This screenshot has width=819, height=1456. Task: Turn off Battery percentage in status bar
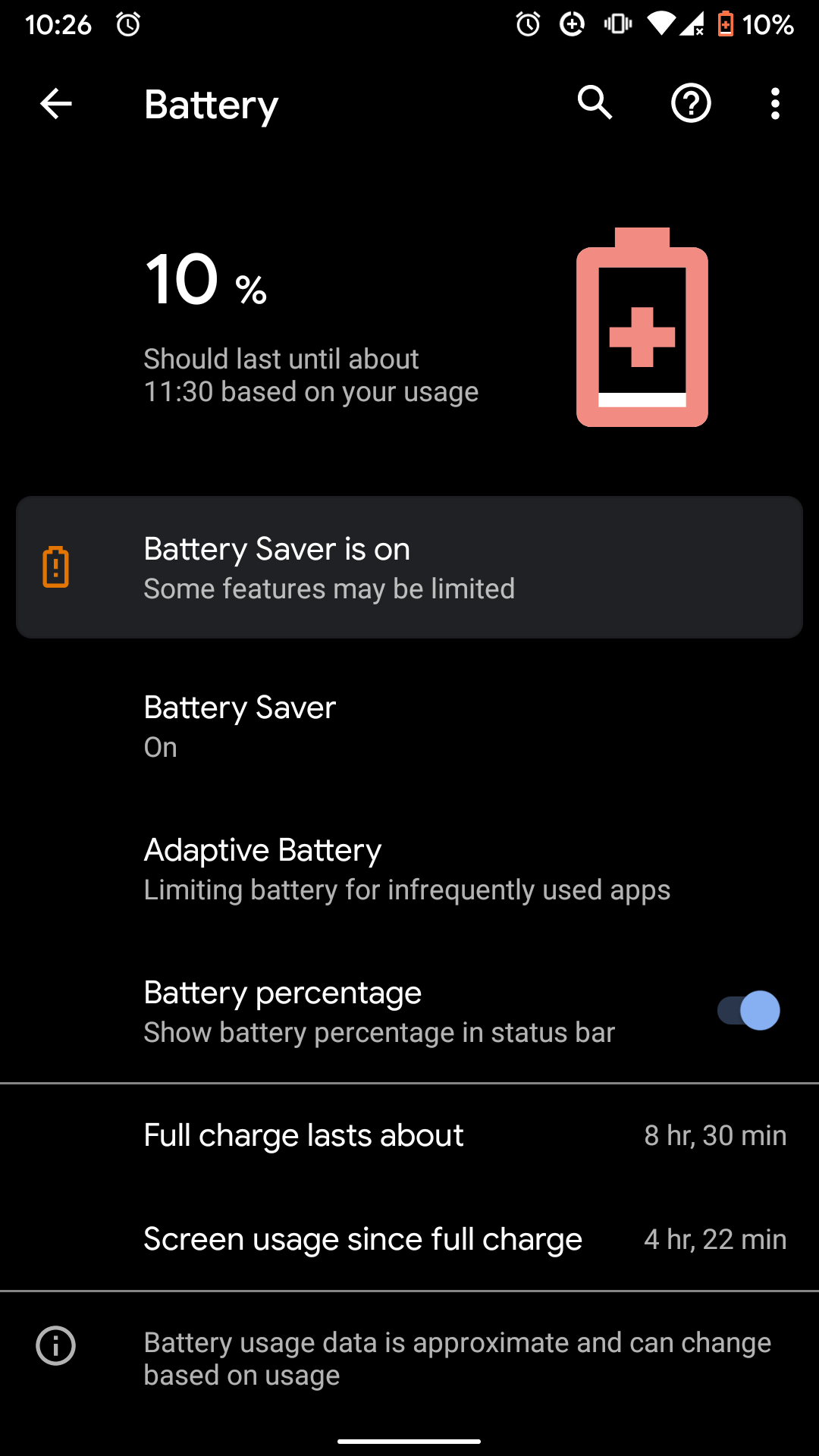point(748,1010)
